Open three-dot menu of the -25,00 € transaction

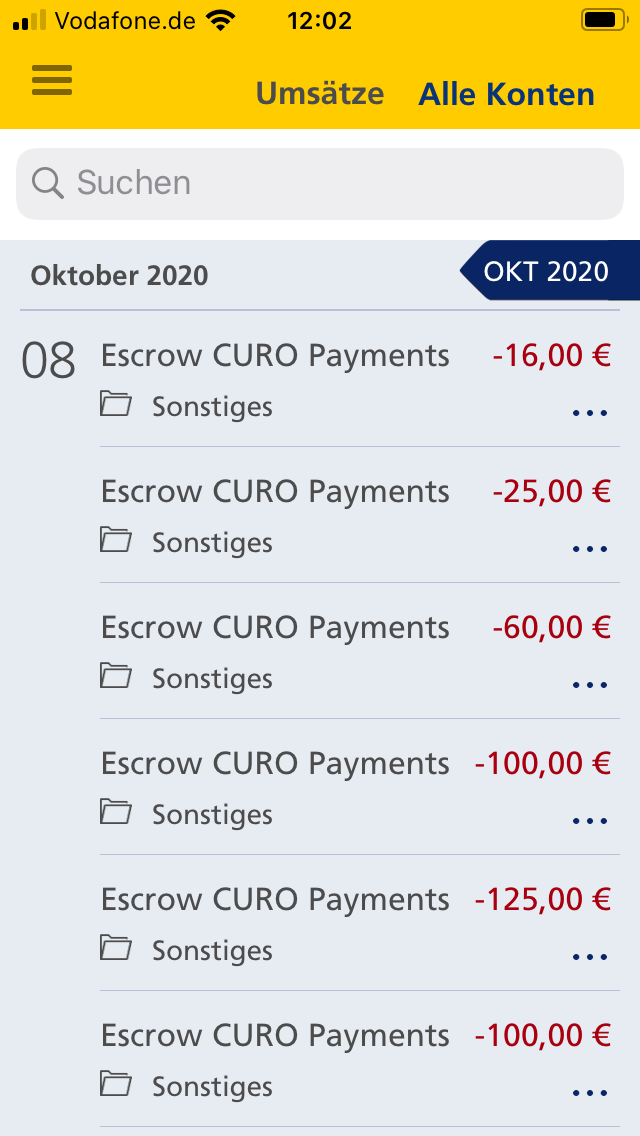pos(590,548)
